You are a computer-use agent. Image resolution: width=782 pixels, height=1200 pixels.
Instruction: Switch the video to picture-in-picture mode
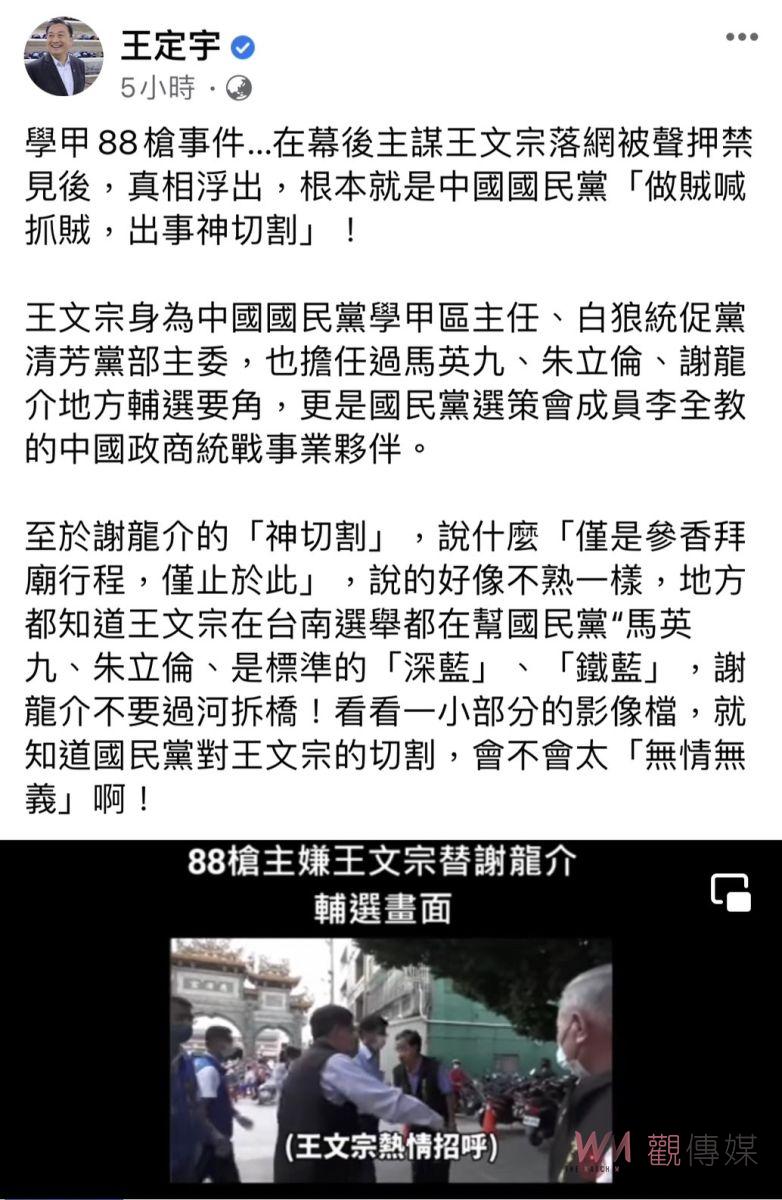click(731, 892)
